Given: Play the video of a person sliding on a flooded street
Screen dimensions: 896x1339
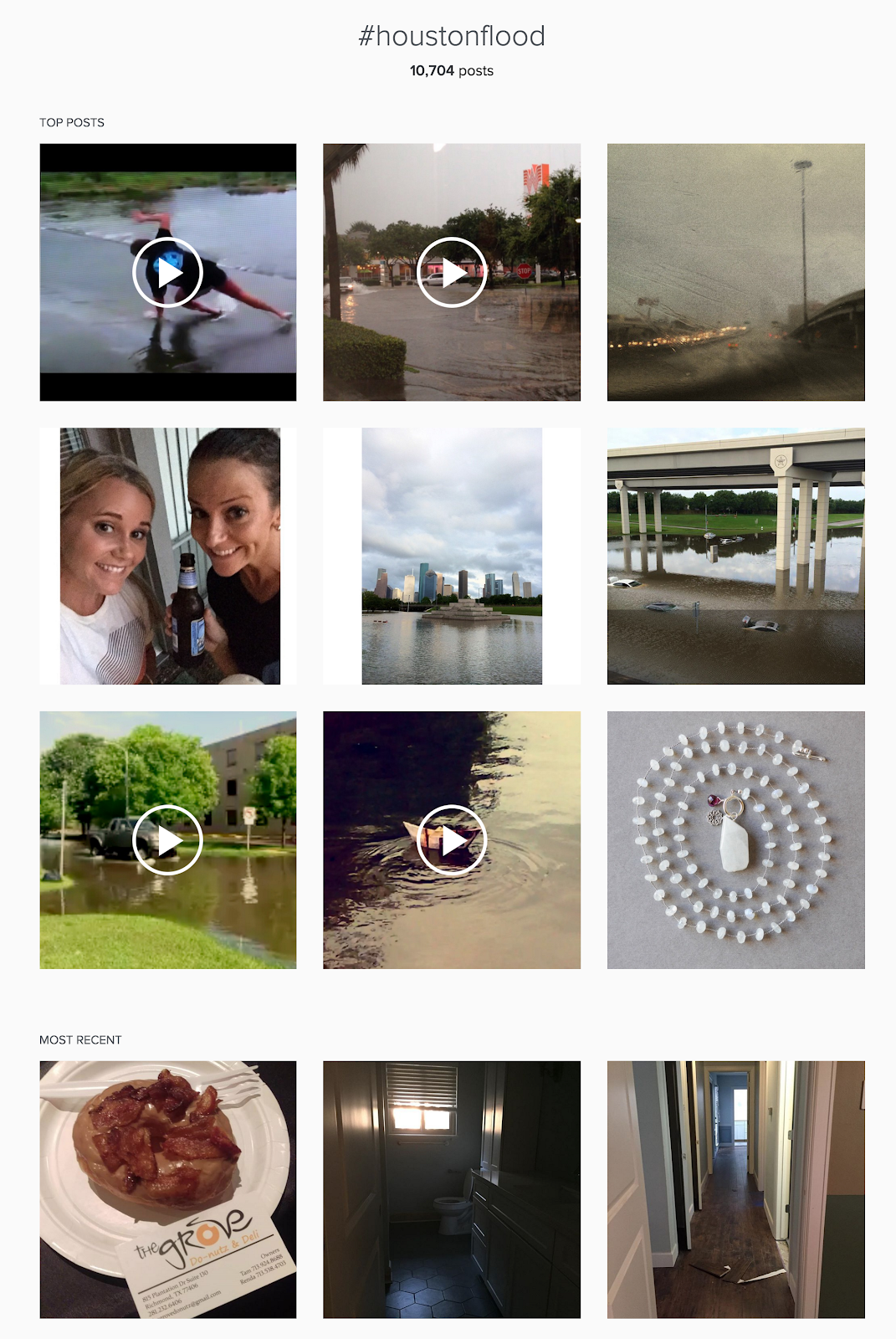Looking at the screenshot, I should click(167, 273).
